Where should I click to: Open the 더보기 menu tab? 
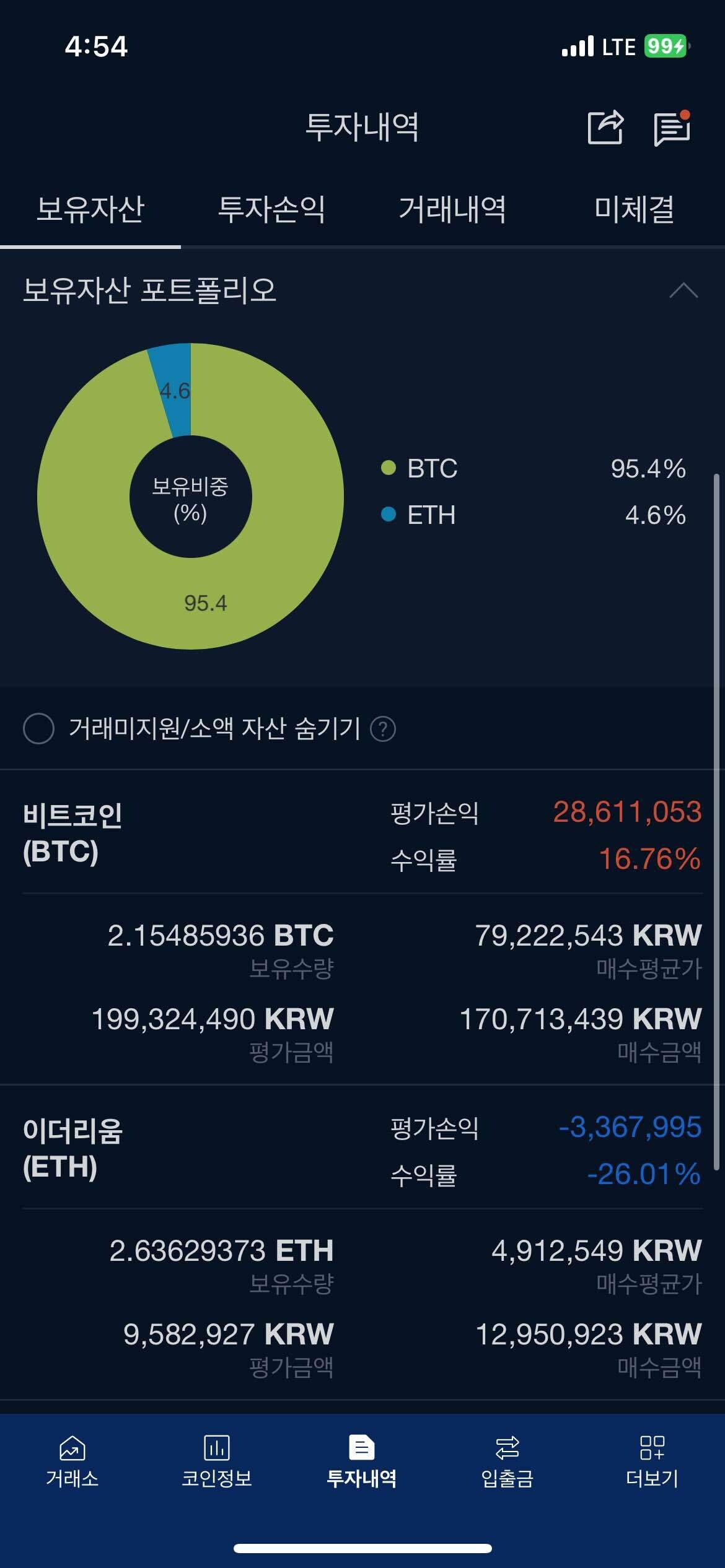tap(652, 1461)
